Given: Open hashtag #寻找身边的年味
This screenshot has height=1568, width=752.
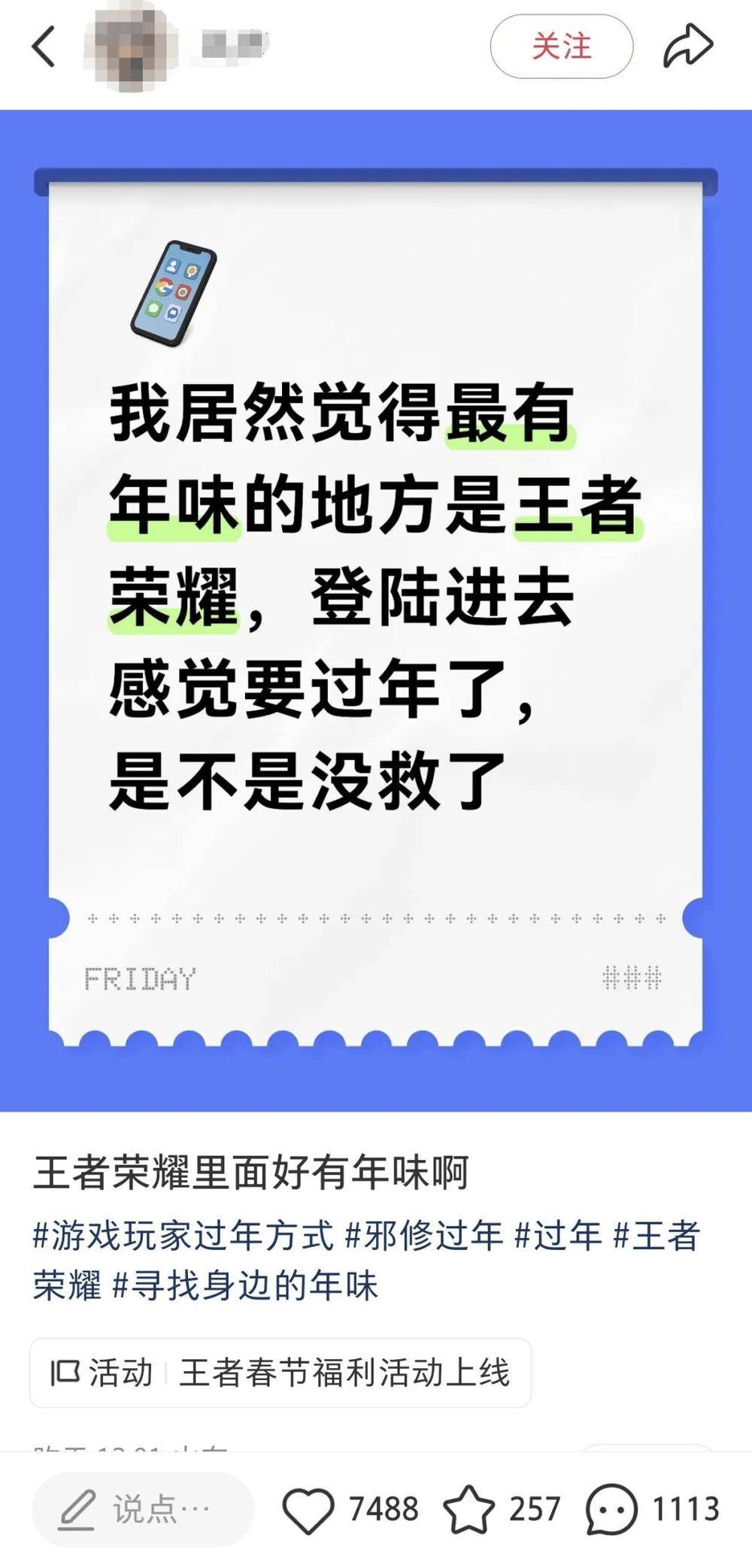Looking at the screenshot, I should (x=244, y=1285).
